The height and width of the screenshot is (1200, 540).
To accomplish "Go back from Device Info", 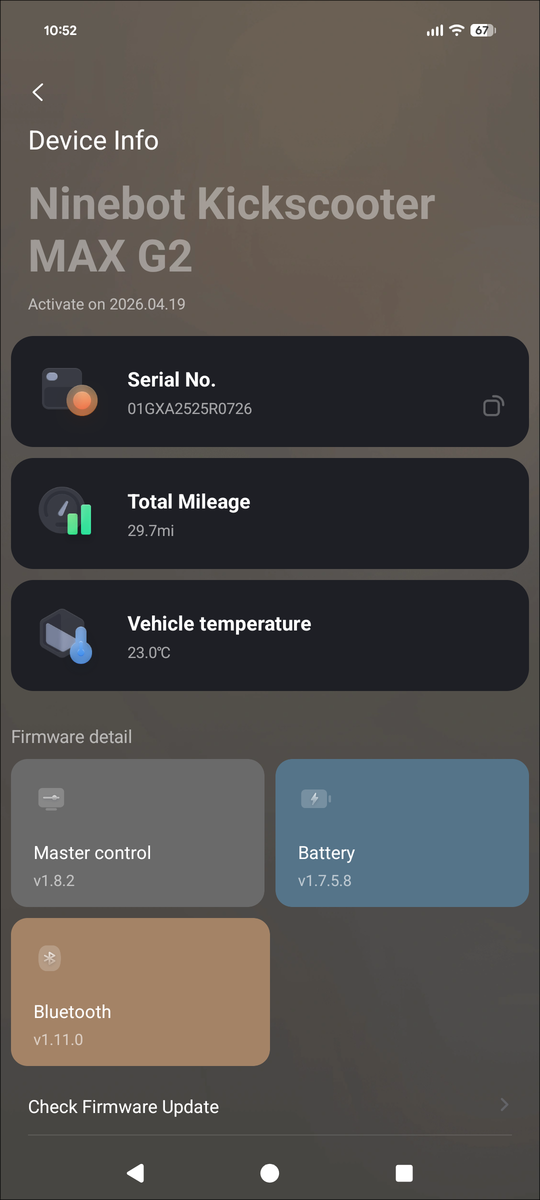I will tap(38, 92).
